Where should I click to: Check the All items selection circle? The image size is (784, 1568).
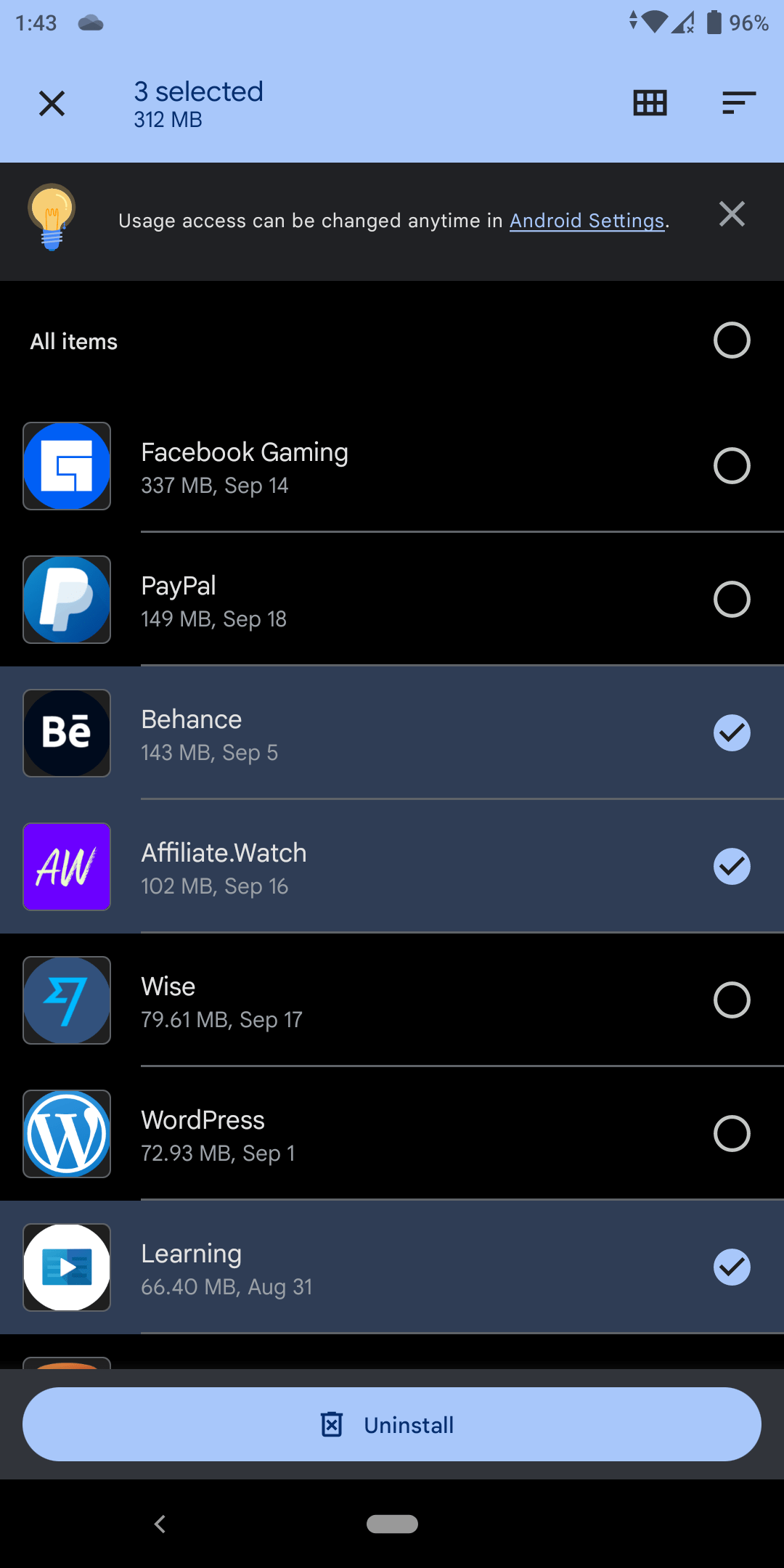pos(732,340)
